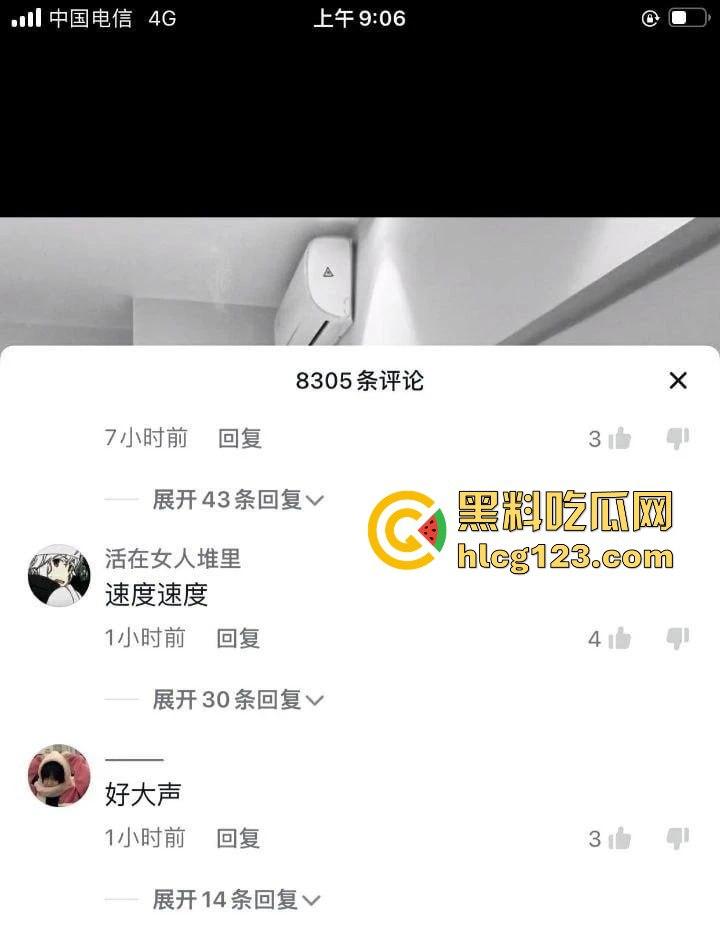Like the comment posted 7小时前

[x=620, y=438]
